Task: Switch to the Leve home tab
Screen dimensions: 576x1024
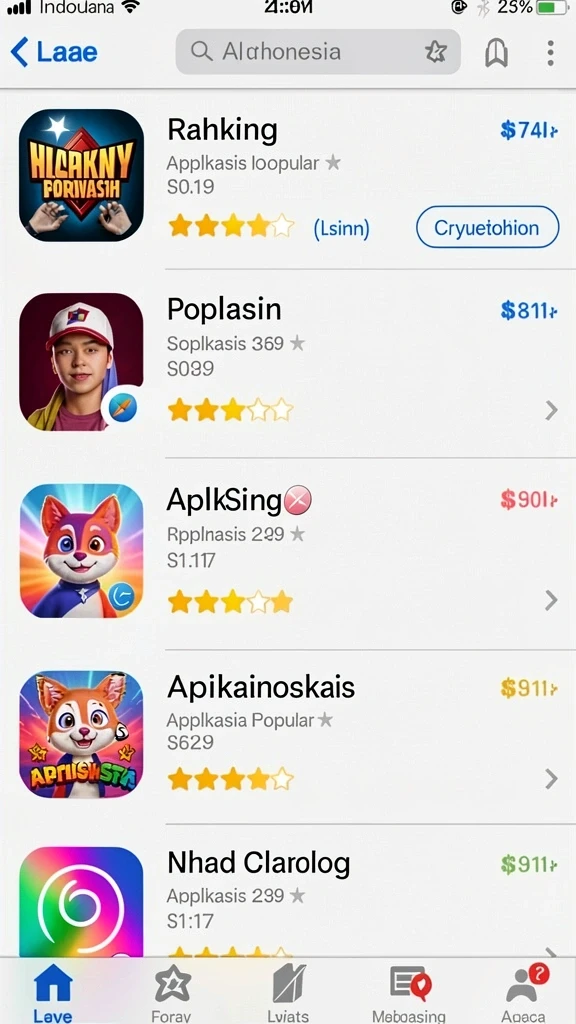Action: [x=53, y=993]
